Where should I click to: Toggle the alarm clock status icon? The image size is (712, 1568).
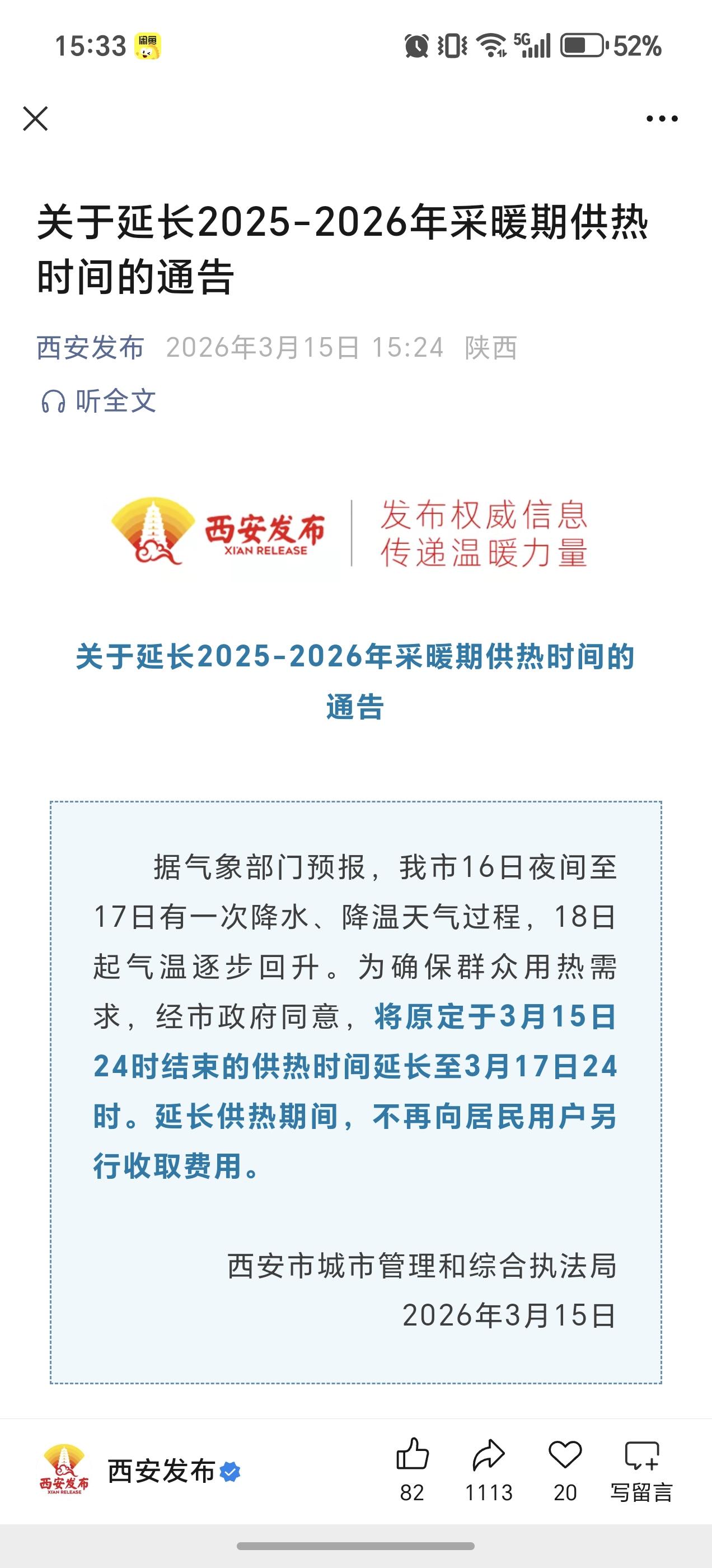[418, 44]
